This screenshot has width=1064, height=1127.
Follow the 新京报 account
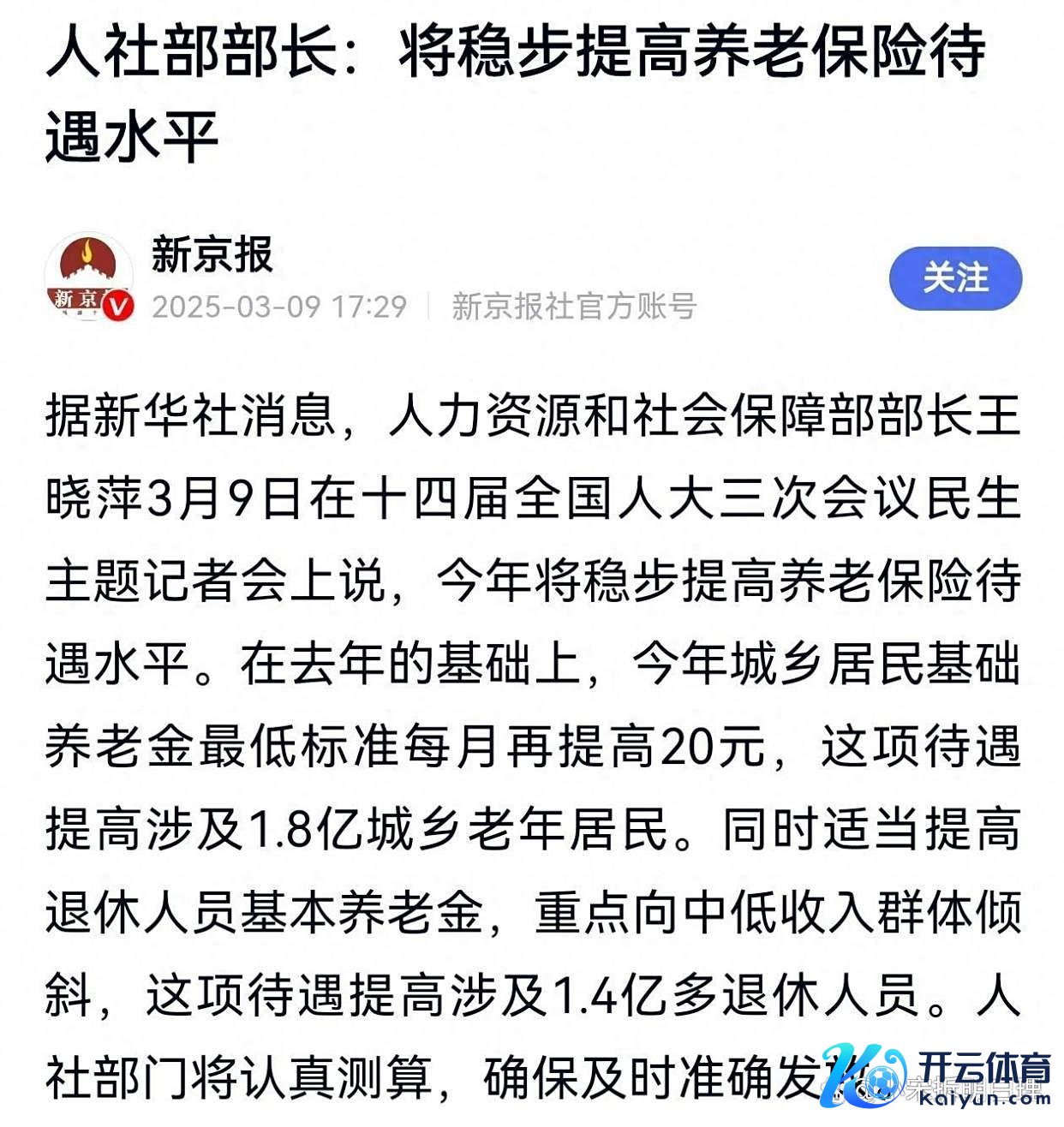pos(955,278)
